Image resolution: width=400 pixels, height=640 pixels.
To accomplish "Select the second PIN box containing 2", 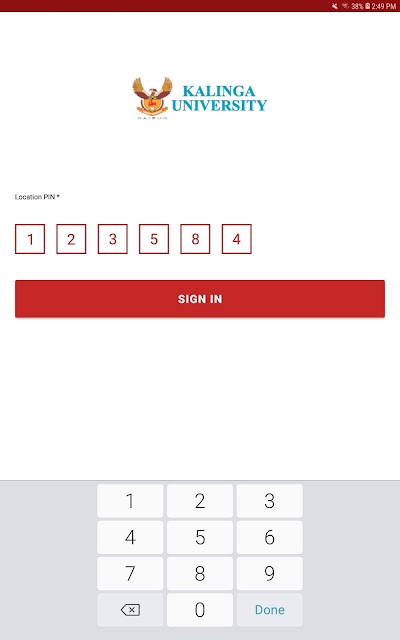I will (x=71, y=239).
